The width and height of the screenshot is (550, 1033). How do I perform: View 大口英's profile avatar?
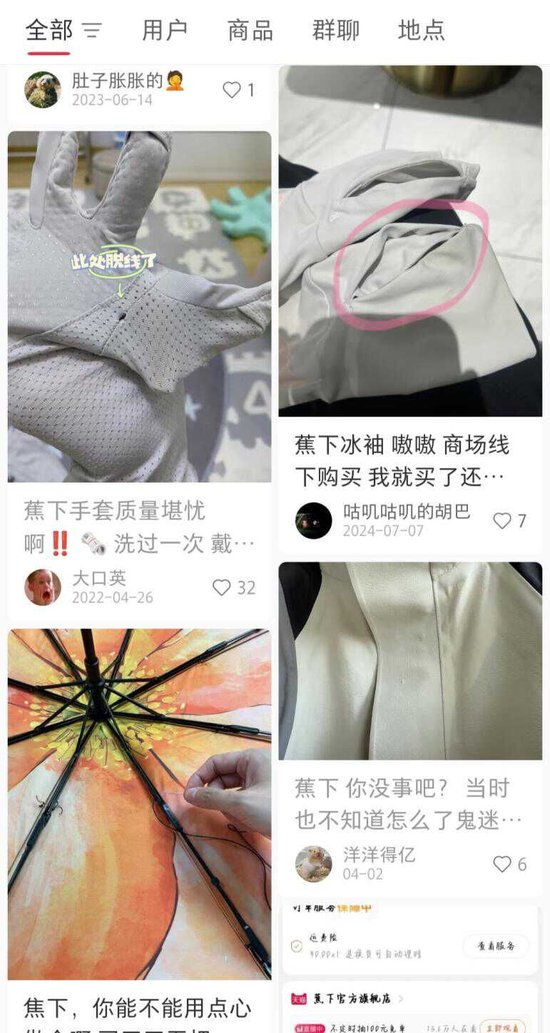[x=43, y=587]
